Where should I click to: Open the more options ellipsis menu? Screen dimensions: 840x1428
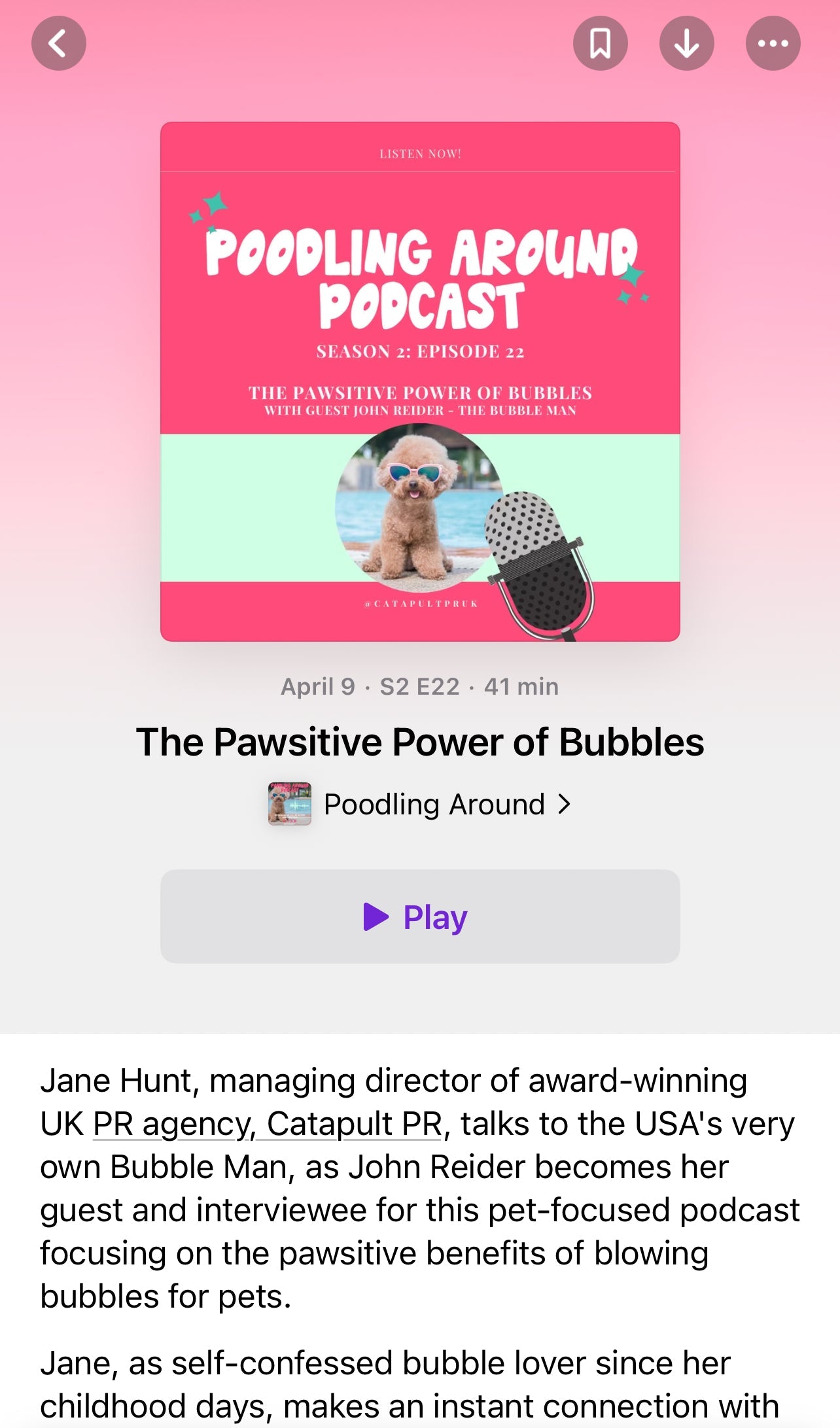tap(771, 44)
